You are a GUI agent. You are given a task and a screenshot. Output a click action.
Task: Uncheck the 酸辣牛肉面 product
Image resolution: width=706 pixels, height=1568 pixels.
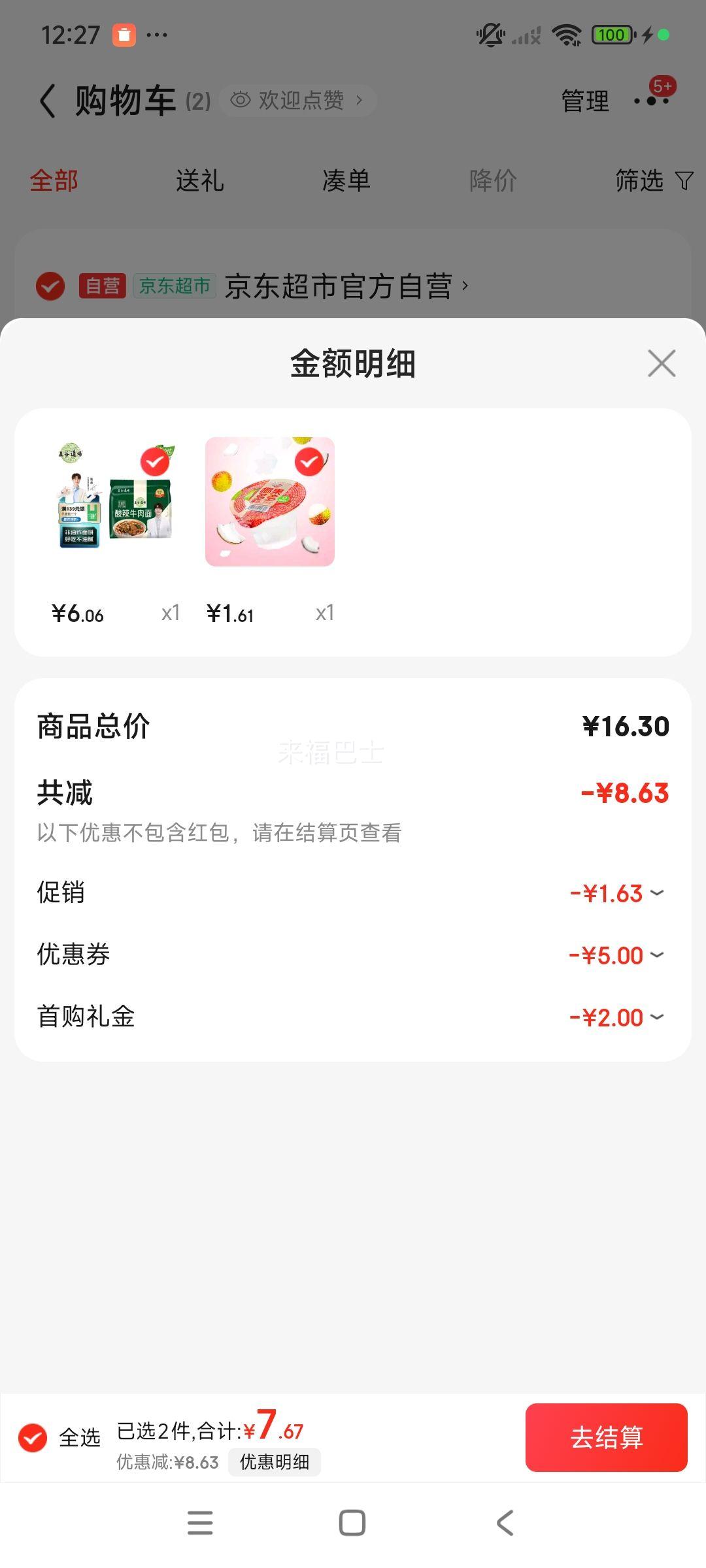tap(155, 463)
